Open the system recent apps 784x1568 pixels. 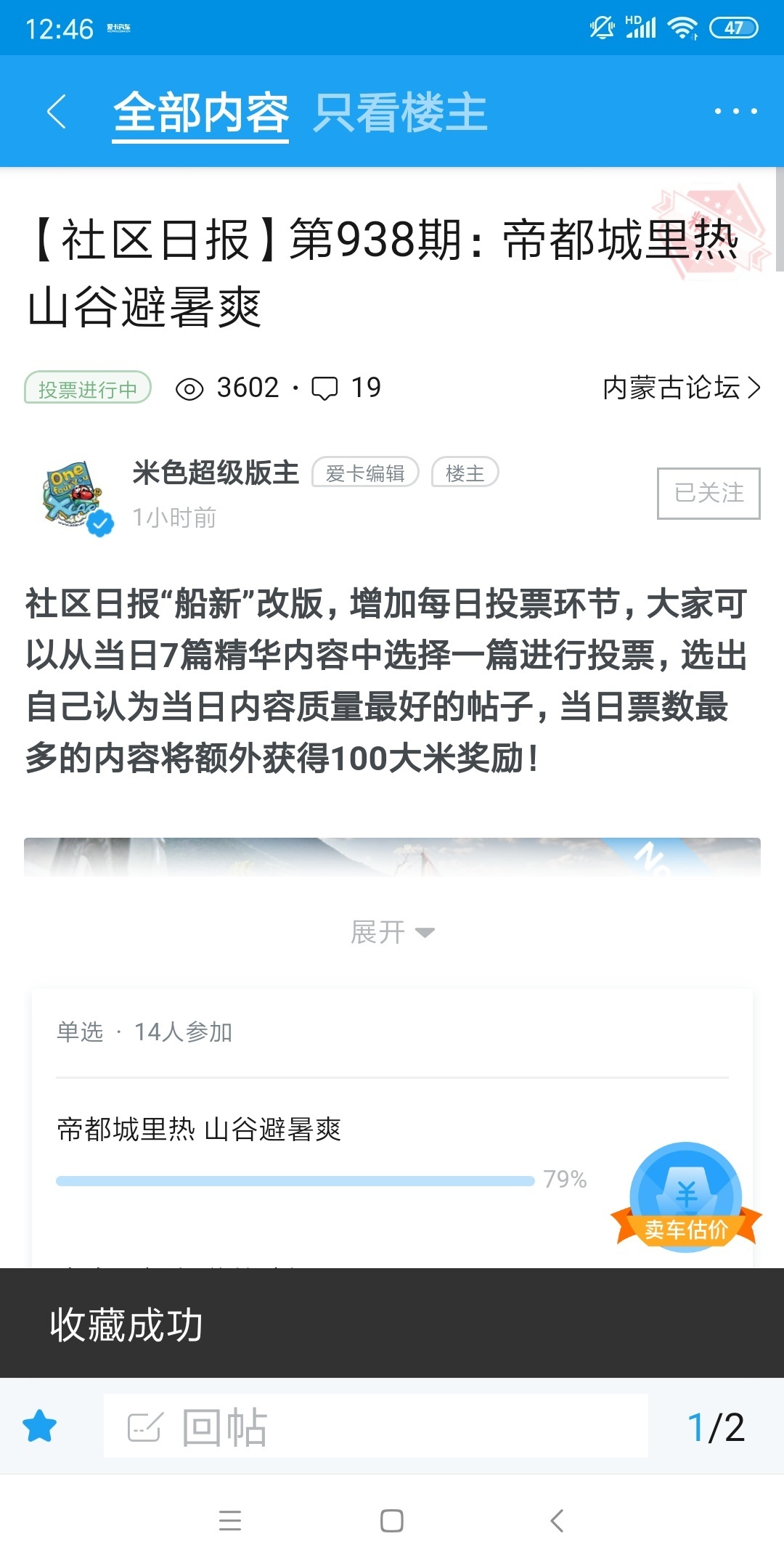pyautogui.click(x=230, y=1521)
